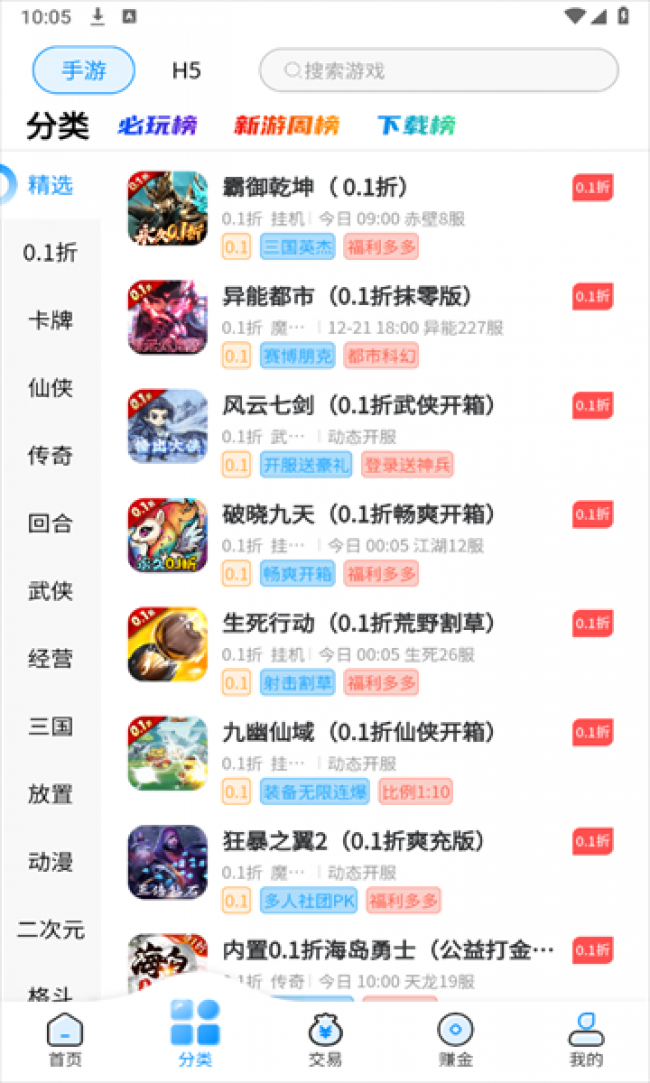Open the 下载榜 ranking

coord(416,125)
